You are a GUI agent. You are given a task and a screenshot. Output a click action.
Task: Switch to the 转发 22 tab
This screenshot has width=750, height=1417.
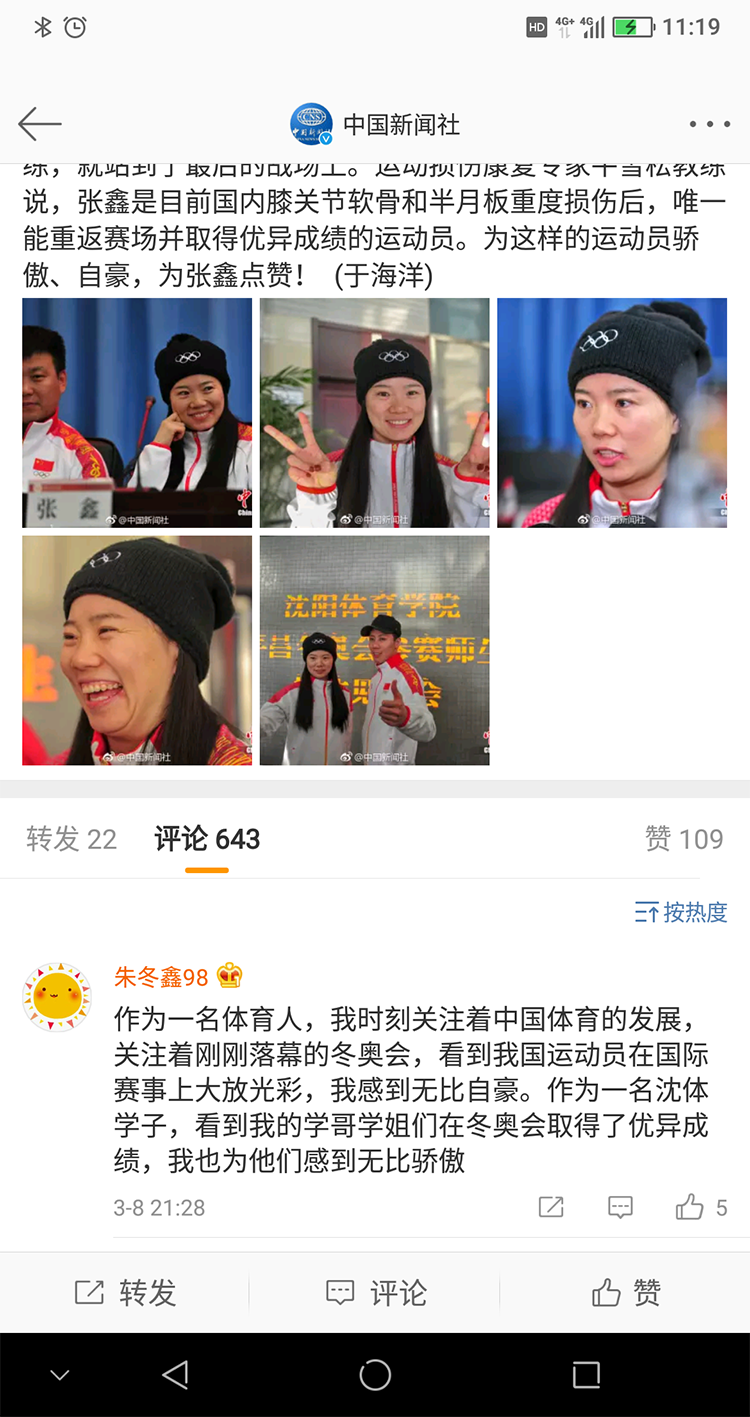click(72, 839)
